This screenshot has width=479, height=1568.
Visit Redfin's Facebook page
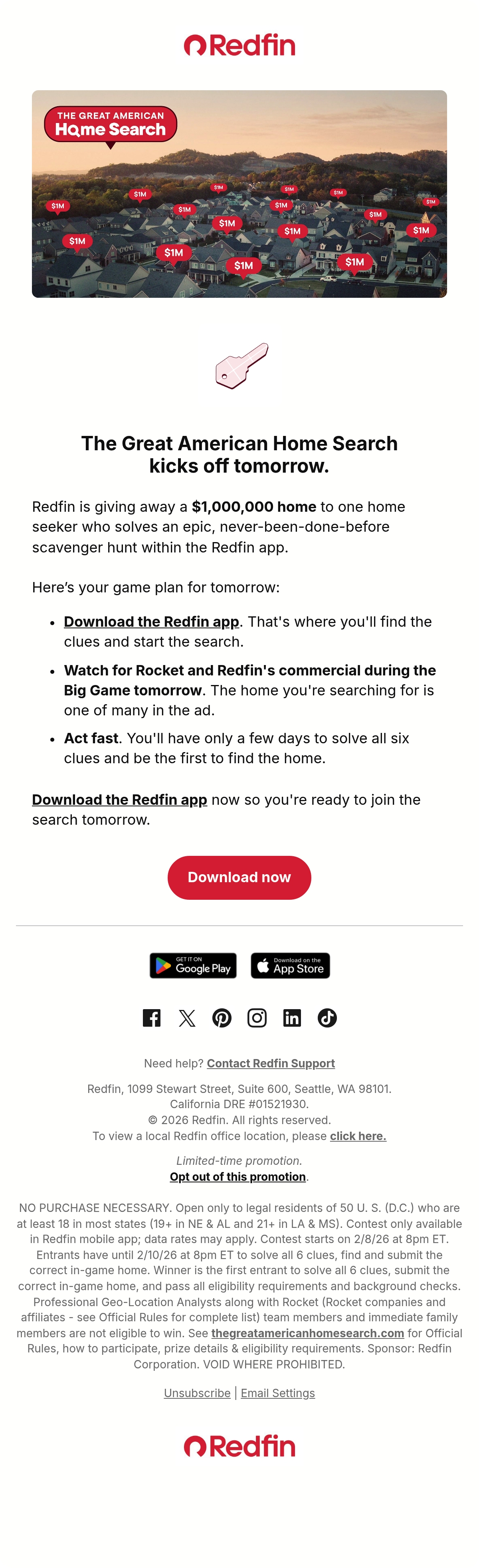[x=152, y=1018]
